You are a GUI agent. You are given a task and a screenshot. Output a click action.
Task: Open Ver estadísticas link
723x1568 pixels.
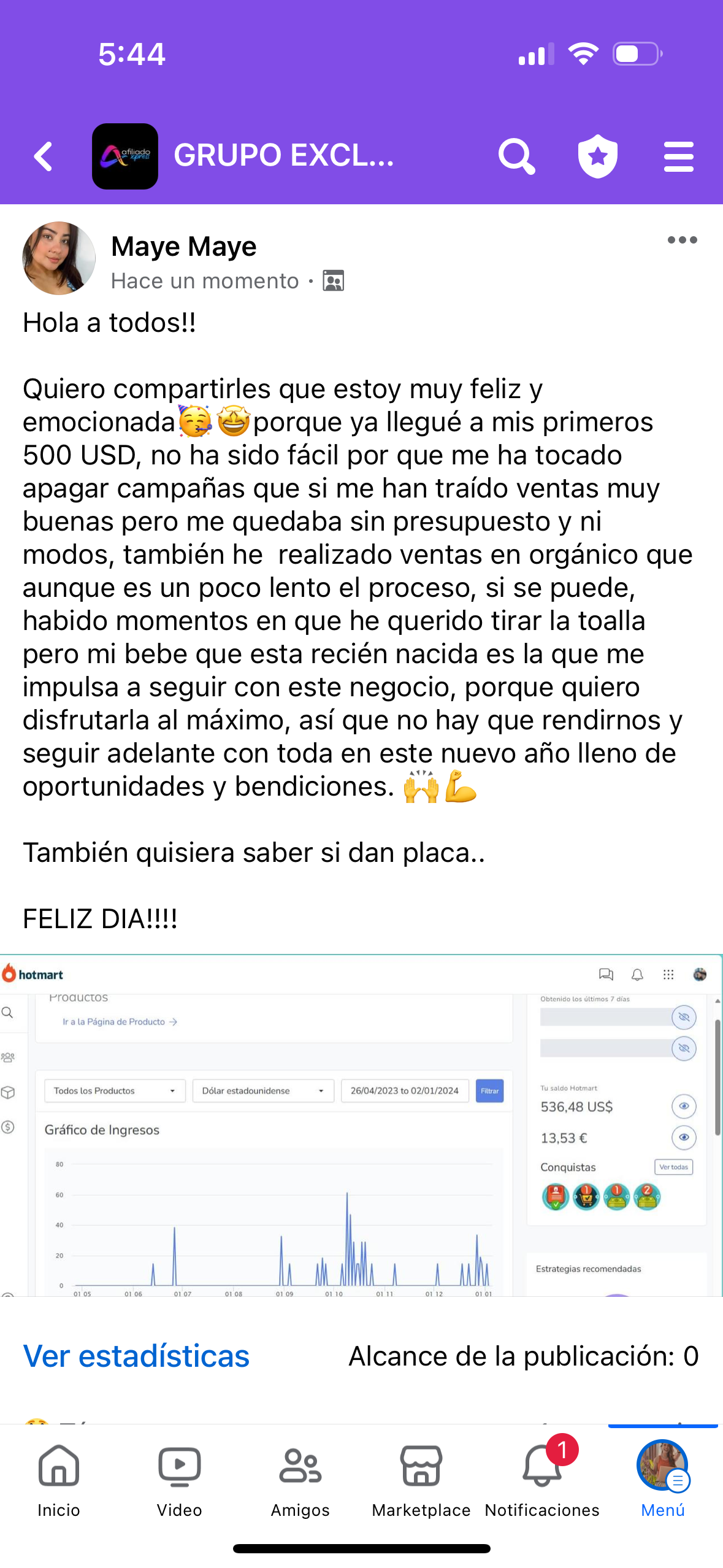(x=136, y=1356)
